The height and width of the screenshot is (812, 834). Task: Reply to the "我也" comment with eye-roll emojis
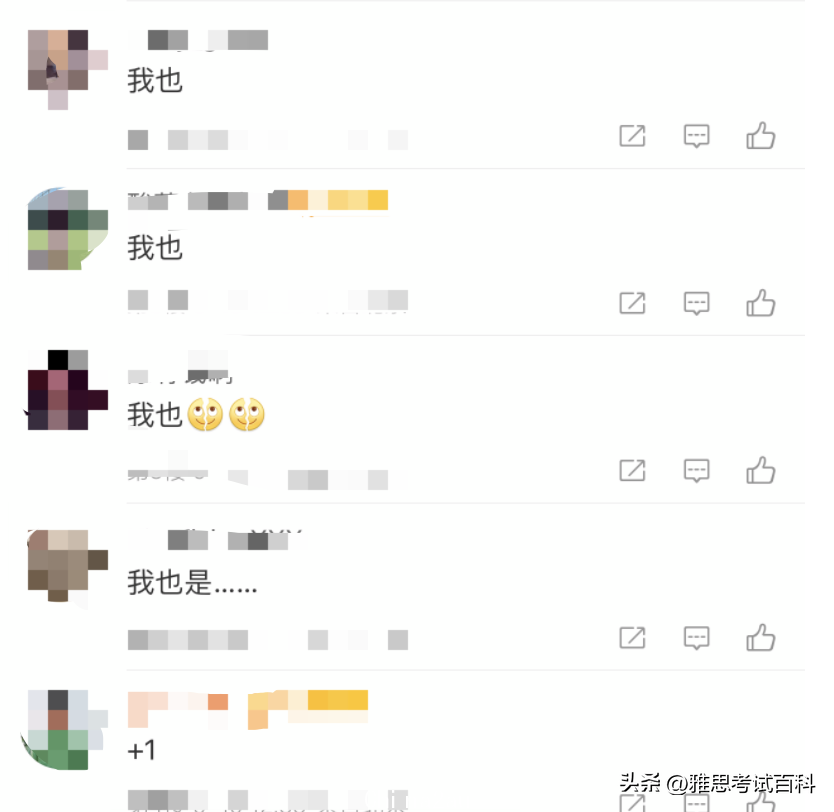point(696,469)
